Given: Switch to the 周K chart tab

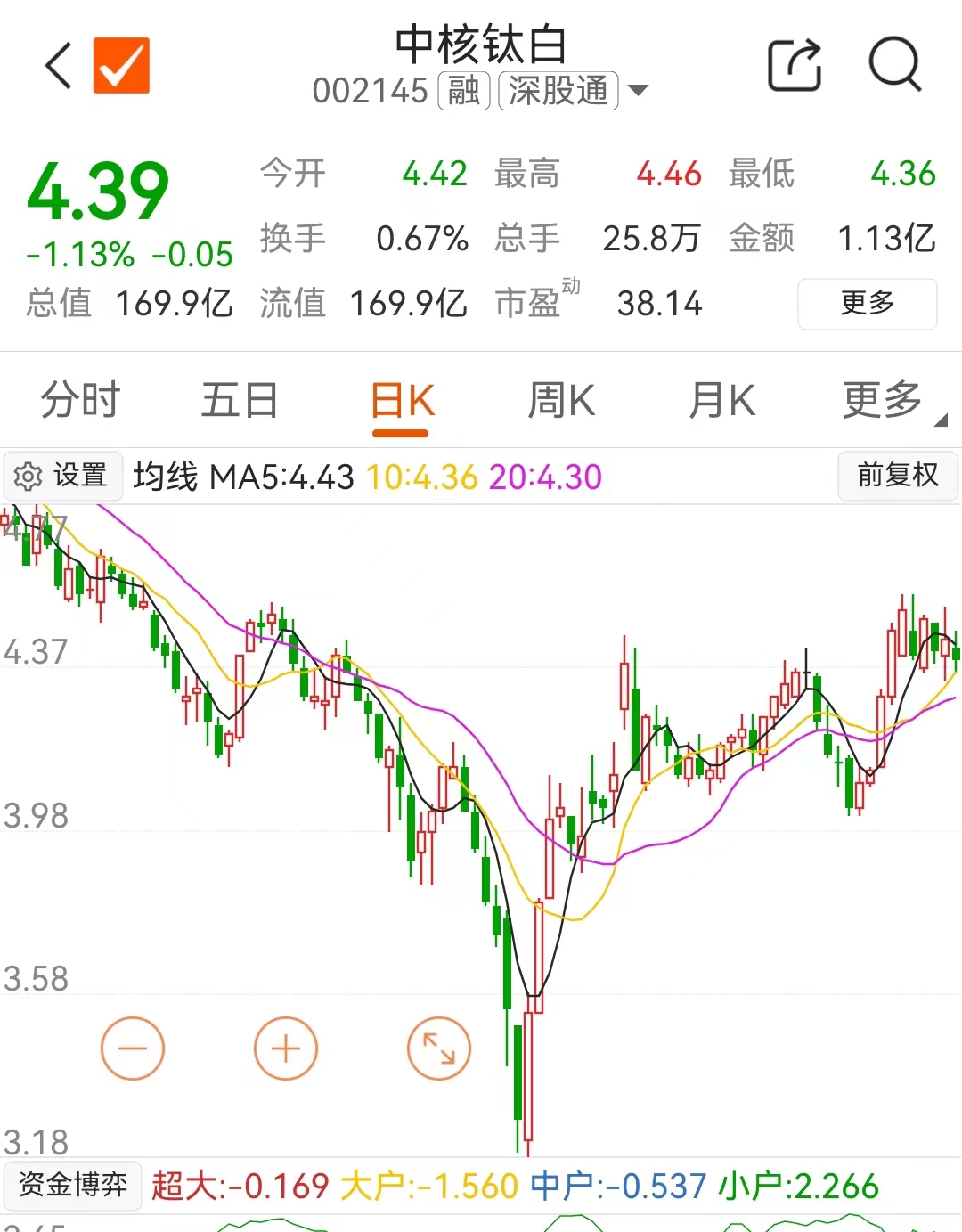Looking at the screenshot, I should (x=561, y=400).
